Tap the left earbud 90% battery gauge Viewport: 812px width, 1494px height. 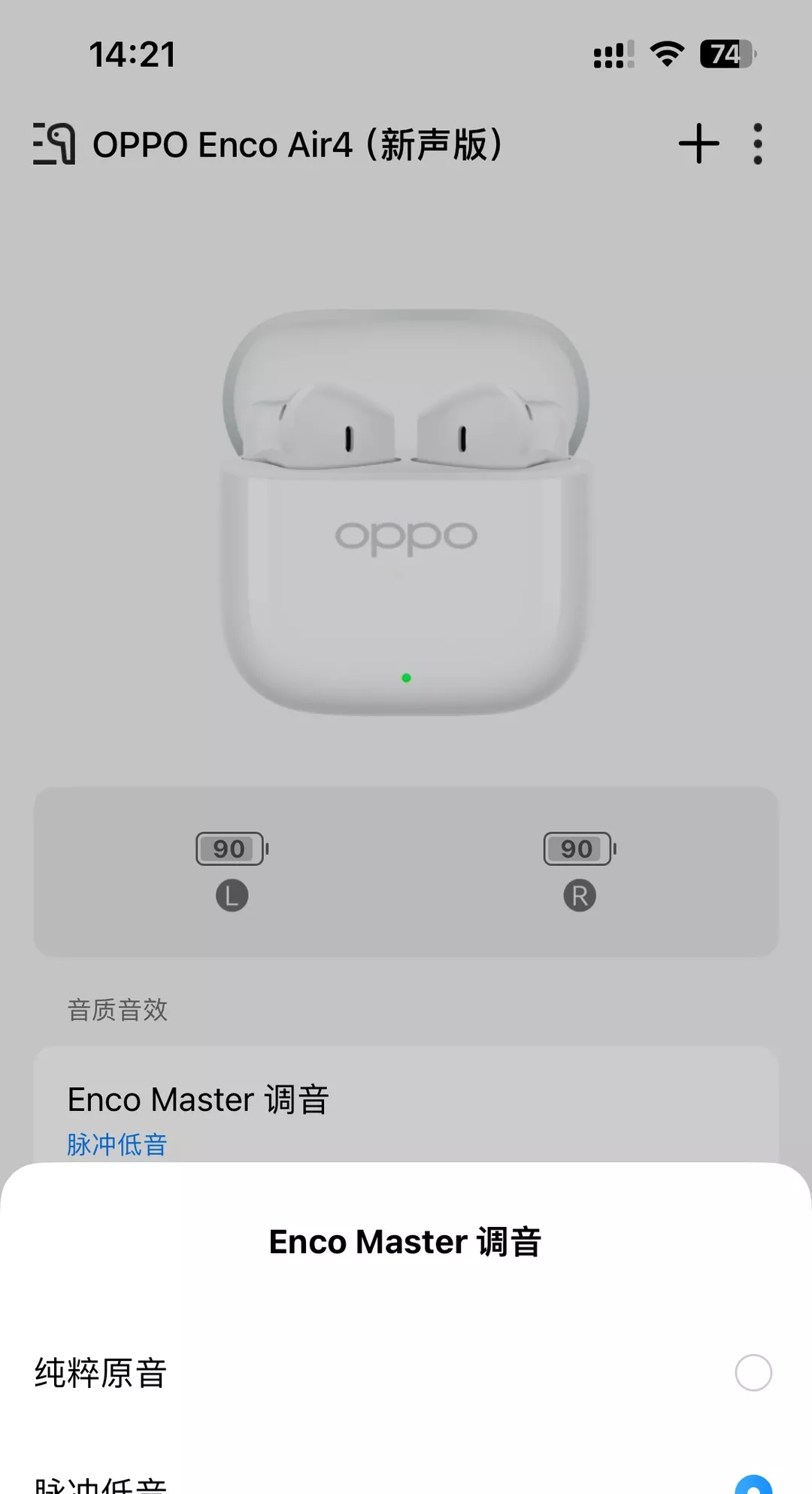(x=229, y=849)
